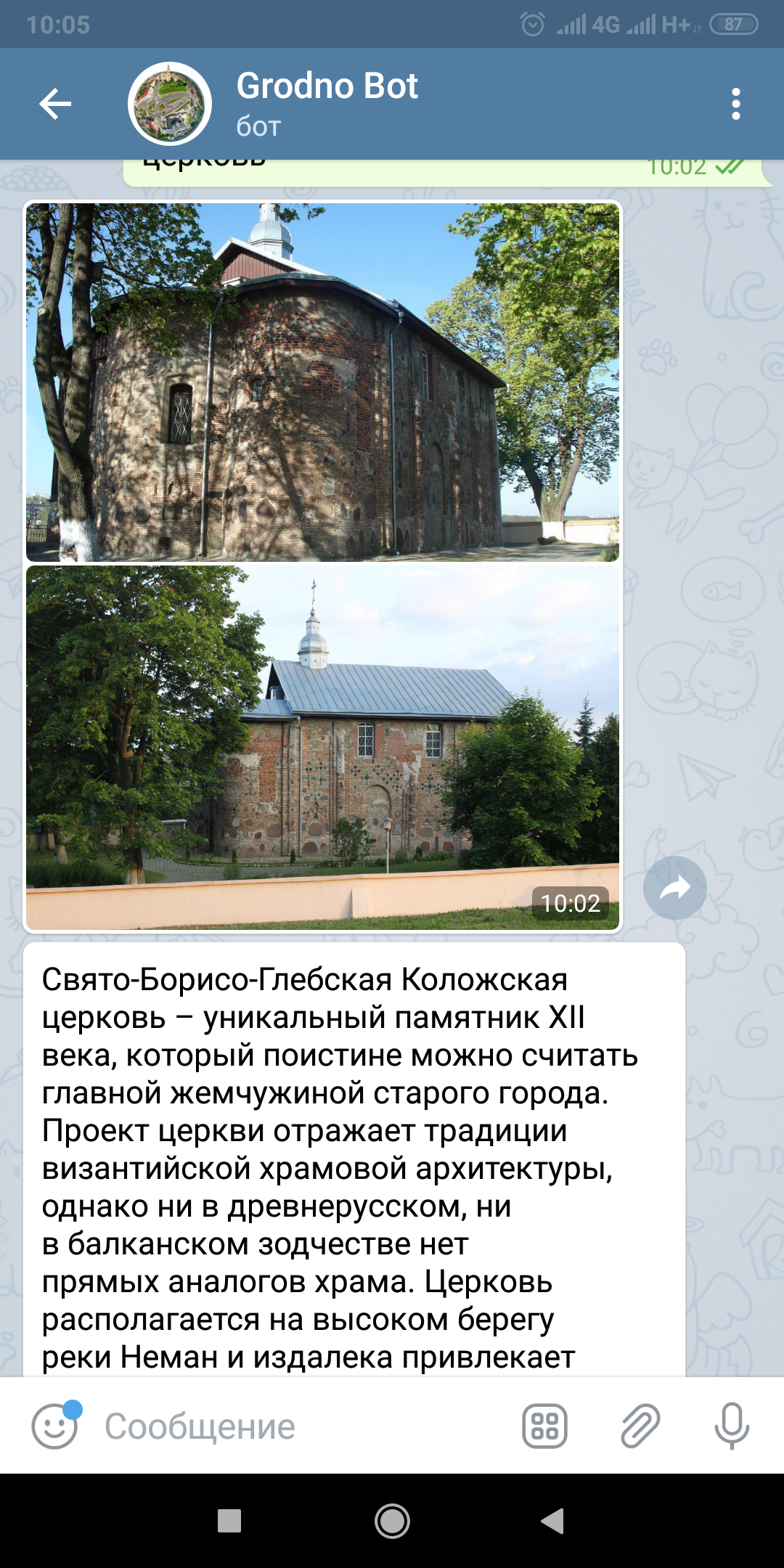
Task: Tap the share arrow next to the photo
Action: coord(675,887)
